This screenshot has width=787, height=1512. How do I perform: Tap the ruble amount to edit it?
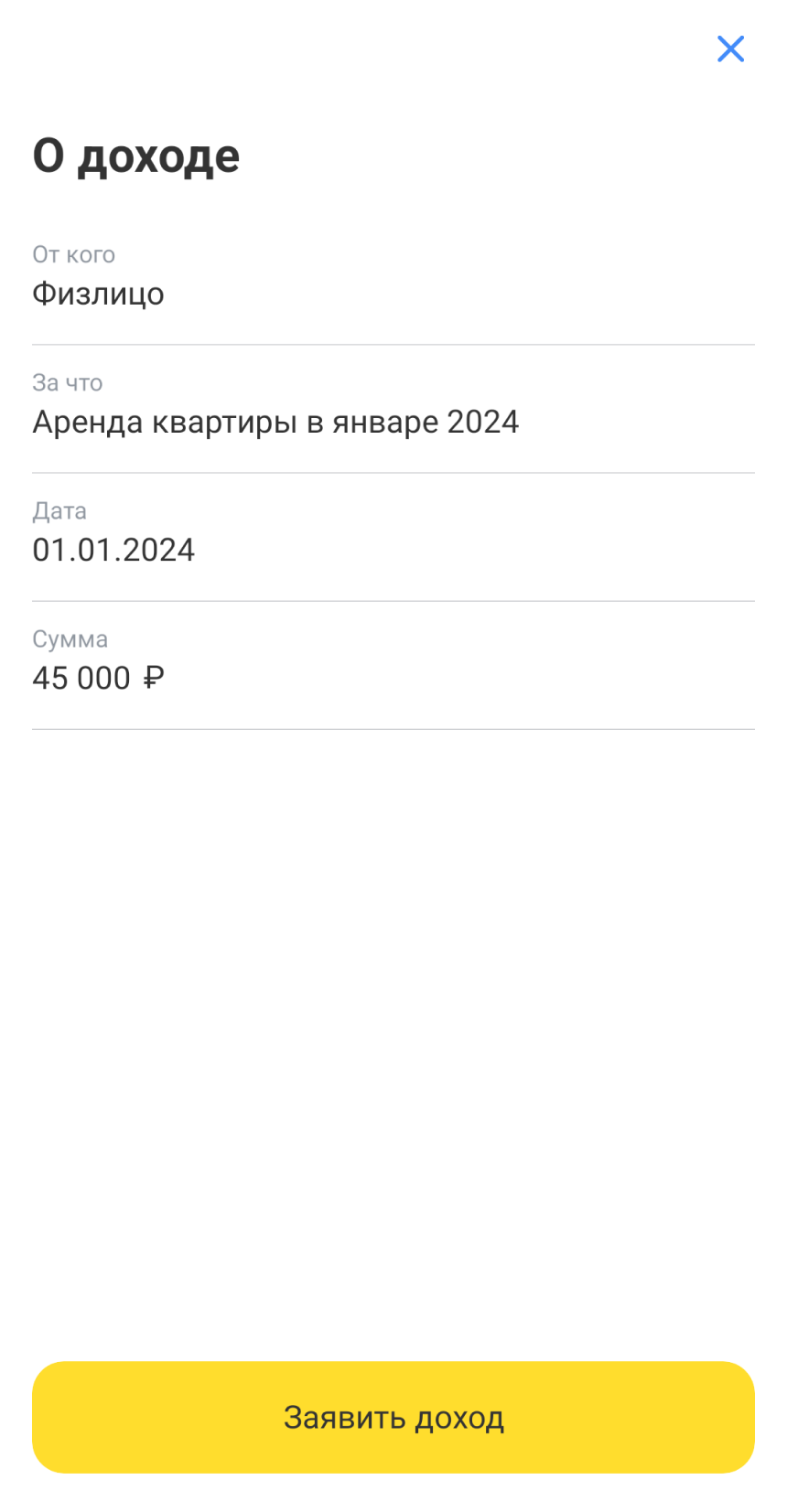pos(97,678)
